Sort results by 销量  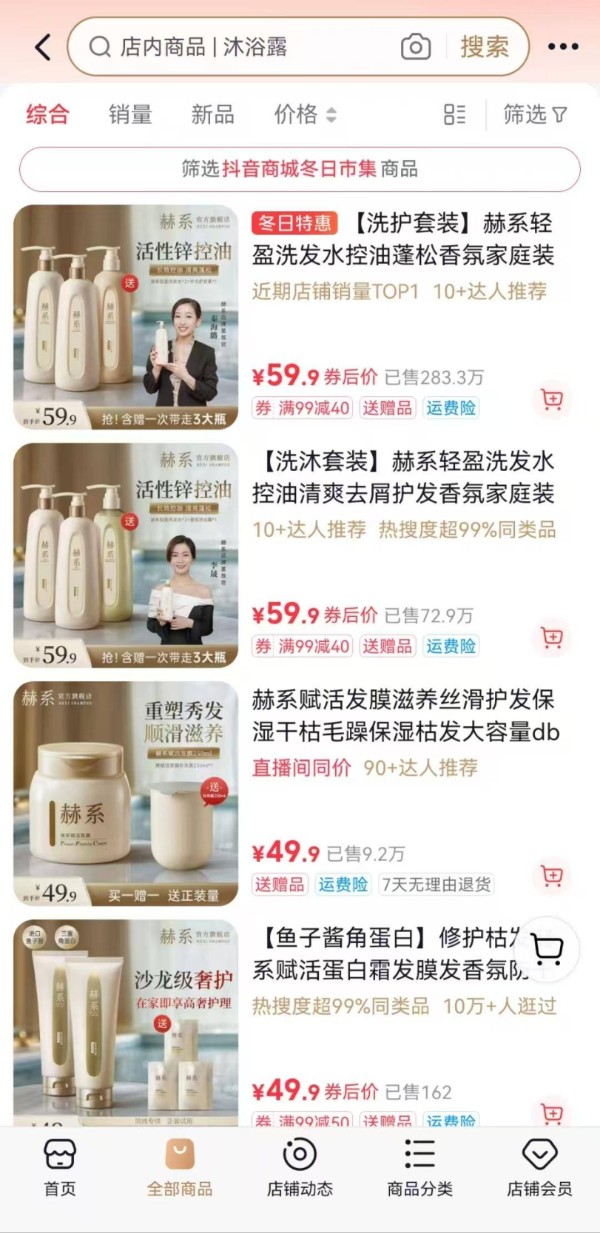[130, 115]
